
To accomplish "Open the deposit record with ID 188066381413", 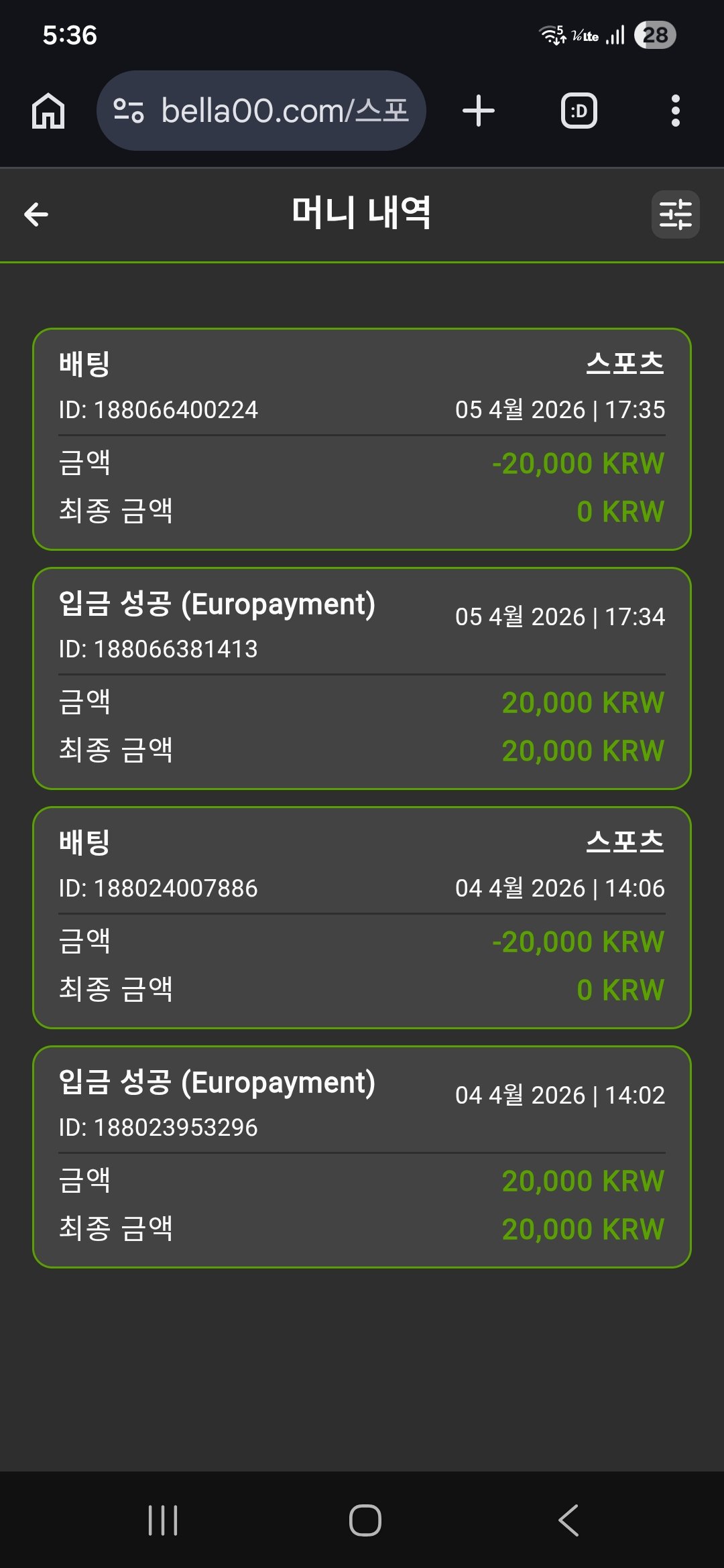I will click(362, 678).
